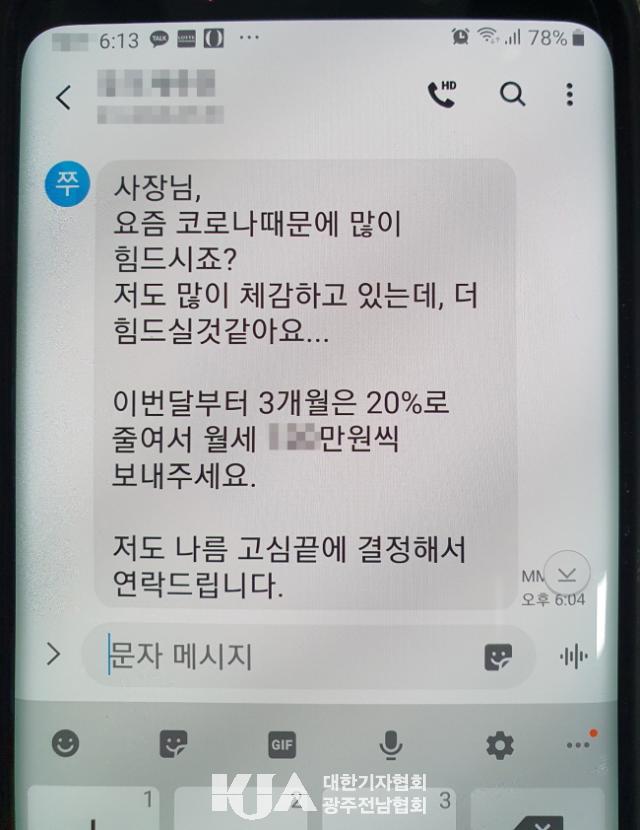This screenshot has height=830, width=640.
Task: Show more keyboard toolbar options
Action: point(579,745)
